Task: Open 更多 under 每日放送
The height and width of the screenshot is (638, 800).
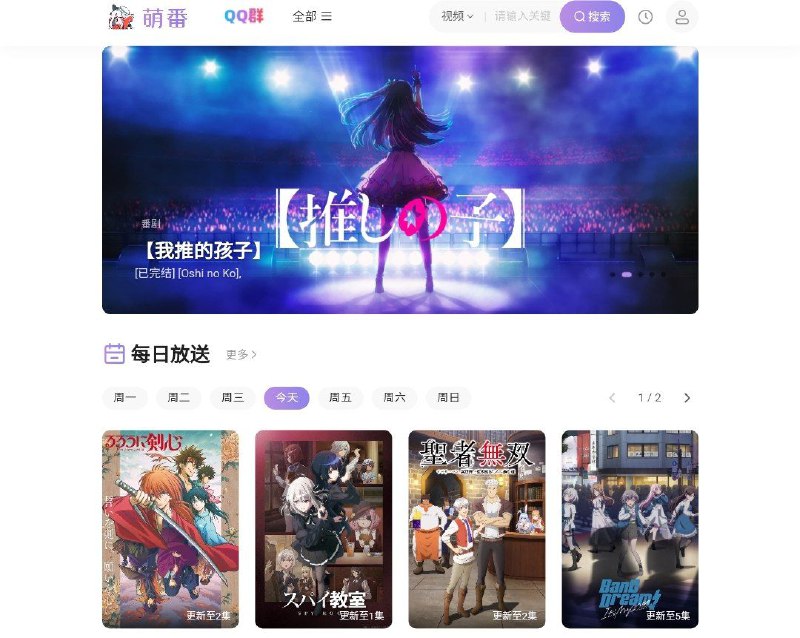Action: (241, 354)
